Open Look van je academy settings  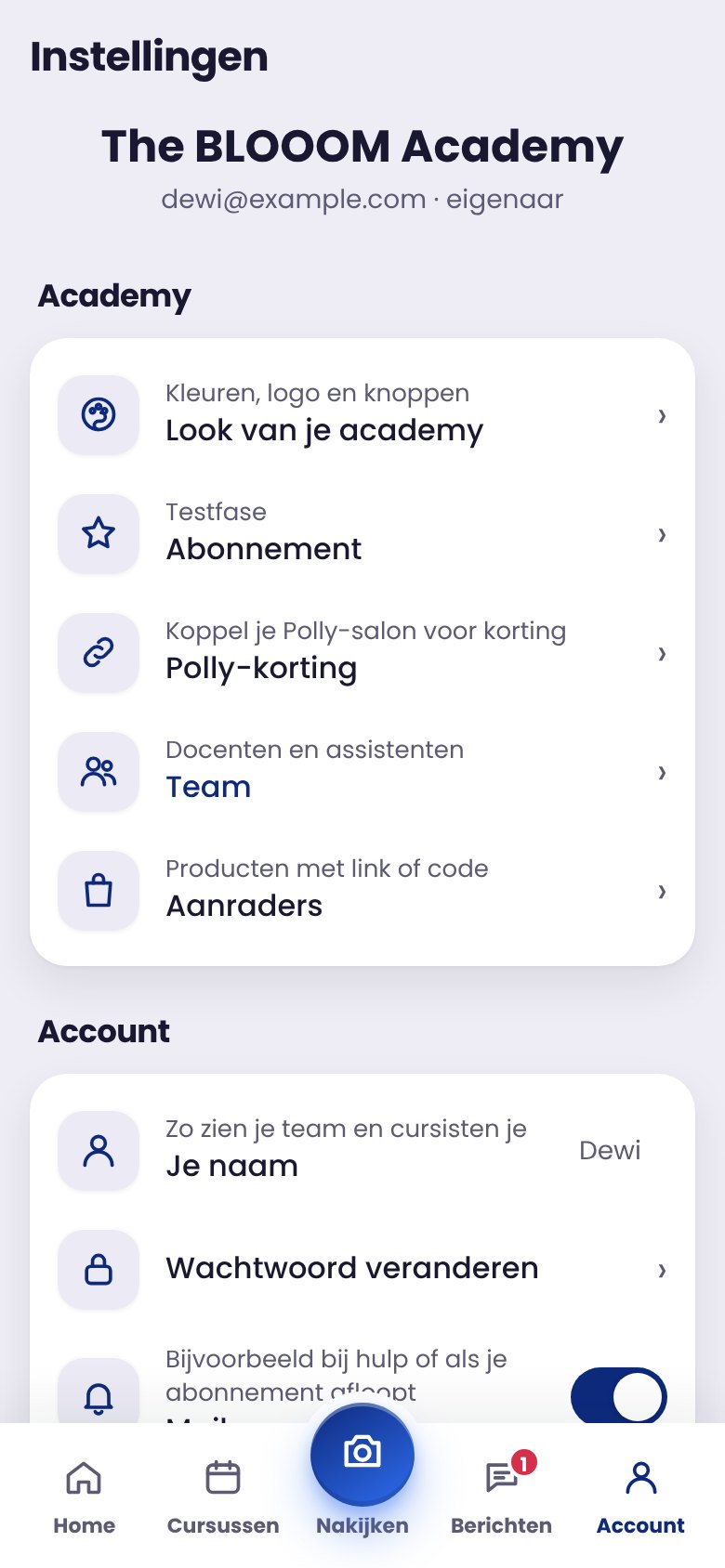click(362, 414)
